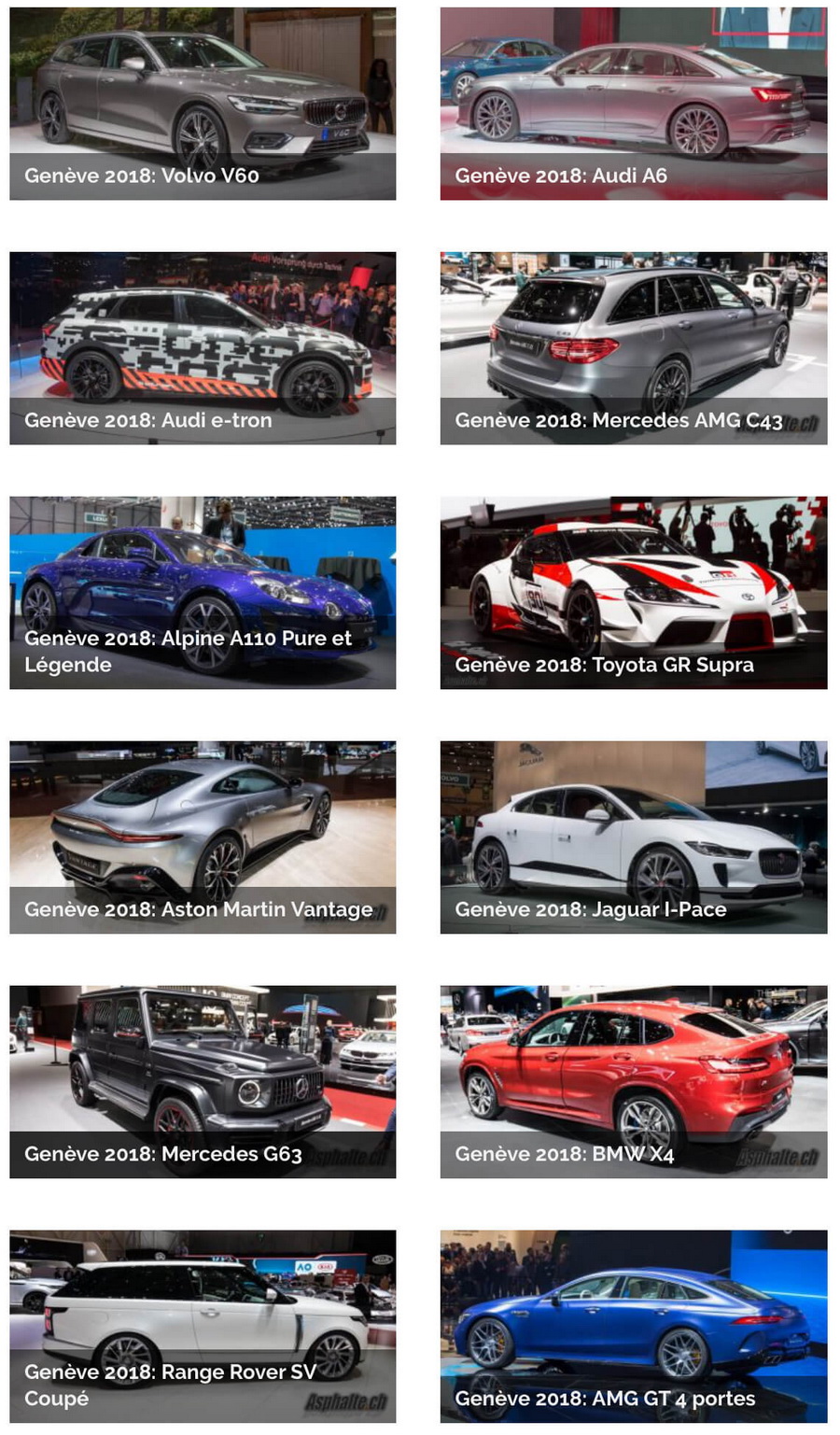Open the Audi A6 article tile
Screen dimensions: 840x1435
pyautogui.click(x=633, y=104)
